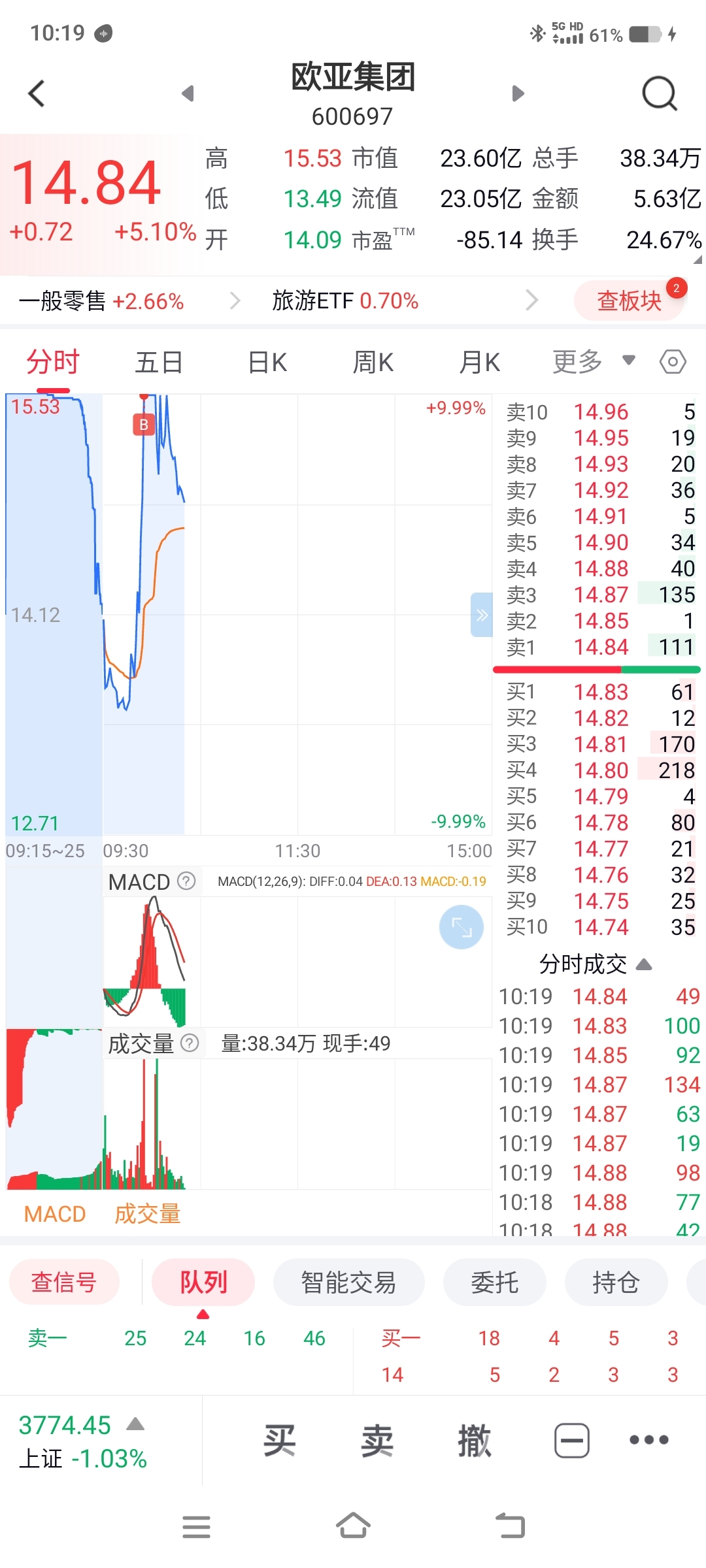Enlarge the chart with the fullscreen button
Viewport: 706px width, 1568px height.
pyautogui.click(x=462, y=927)
